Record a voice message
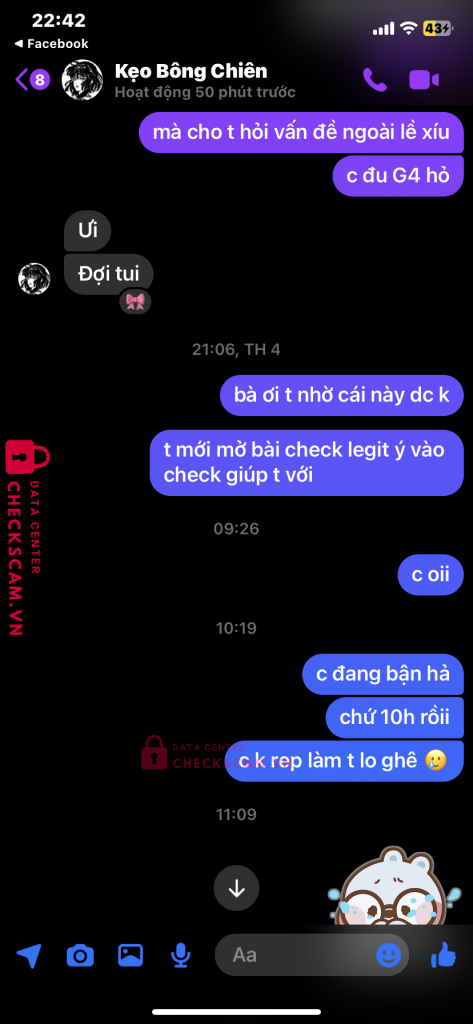 (x=180, y=956)
